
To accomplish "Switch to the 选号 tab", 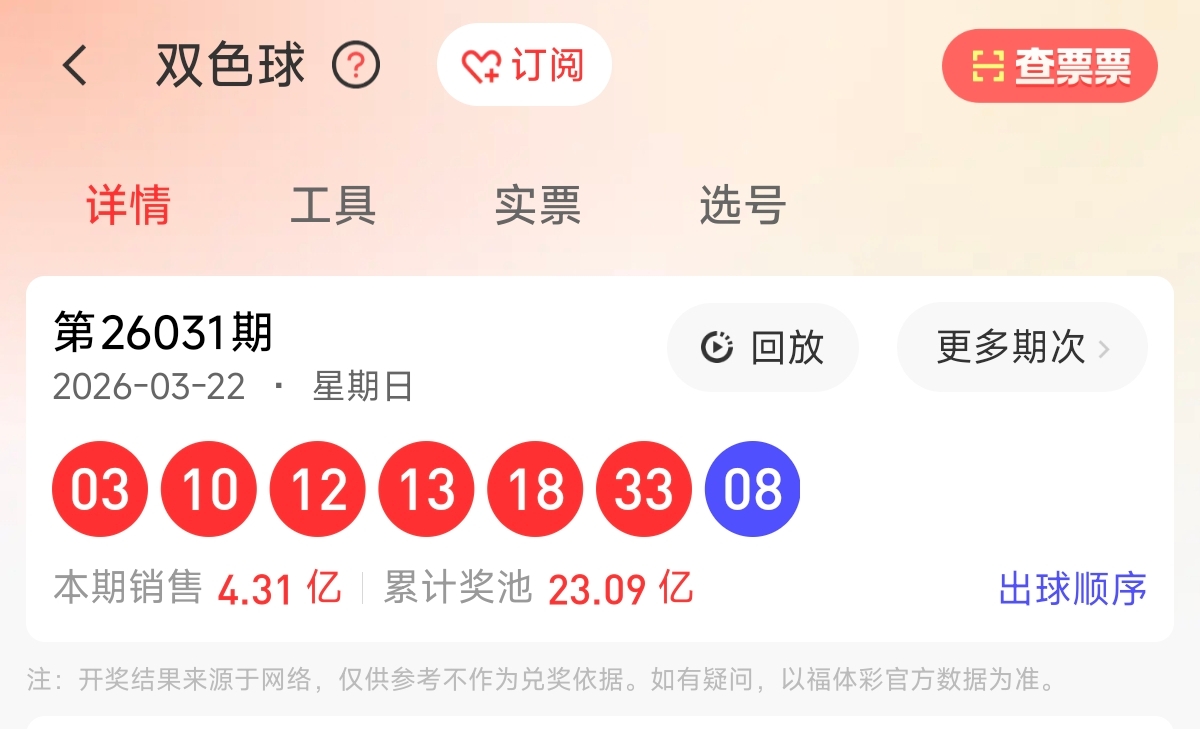I will [x=742, y=205].
